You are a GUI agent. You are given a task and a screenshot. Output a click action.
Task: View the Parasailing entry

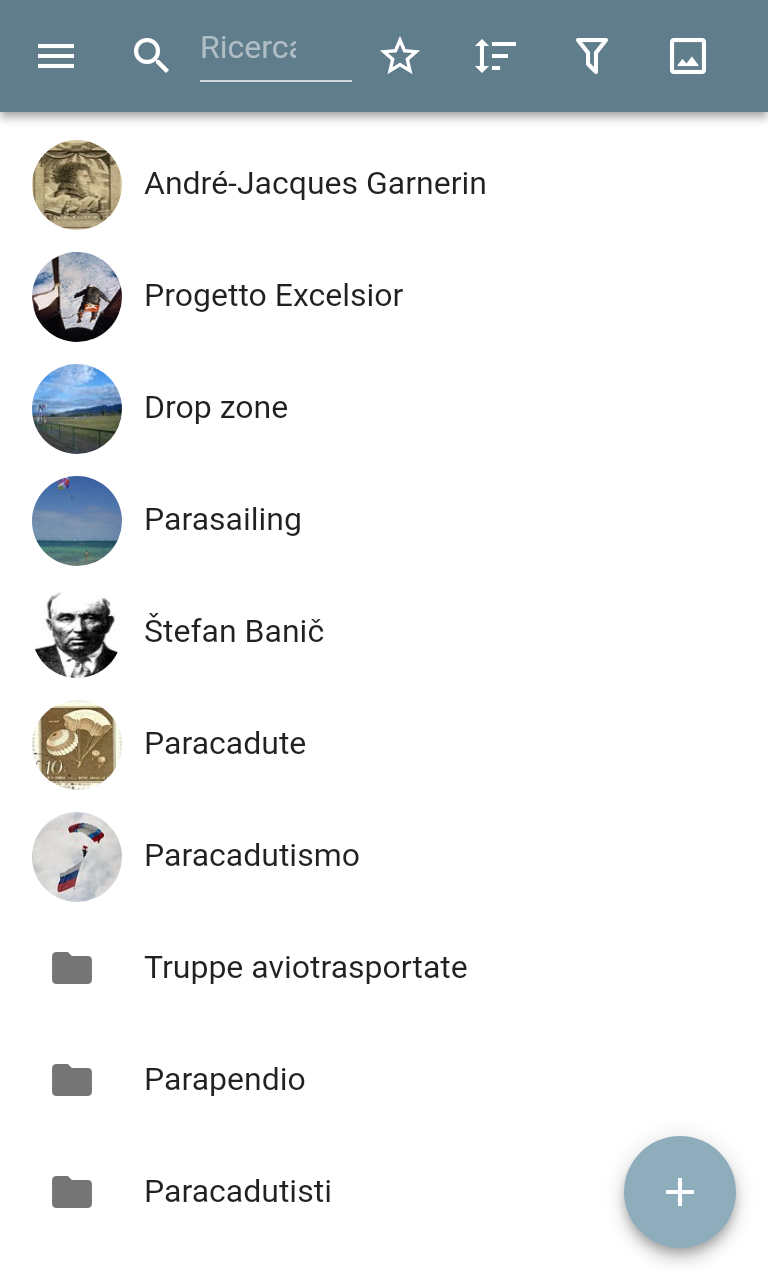[x=222, y=520]
